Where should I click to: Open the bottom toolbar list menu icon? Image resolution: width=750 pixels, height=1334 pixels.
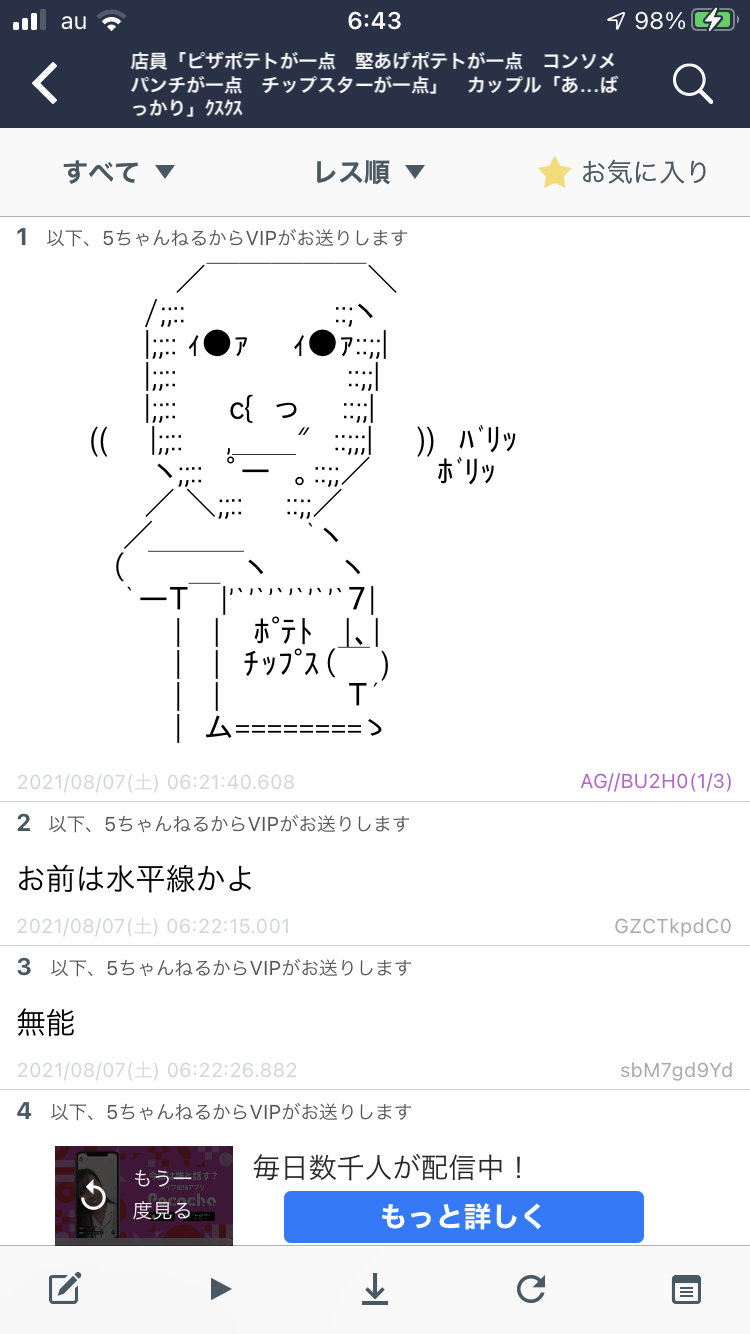(685, 1289)
